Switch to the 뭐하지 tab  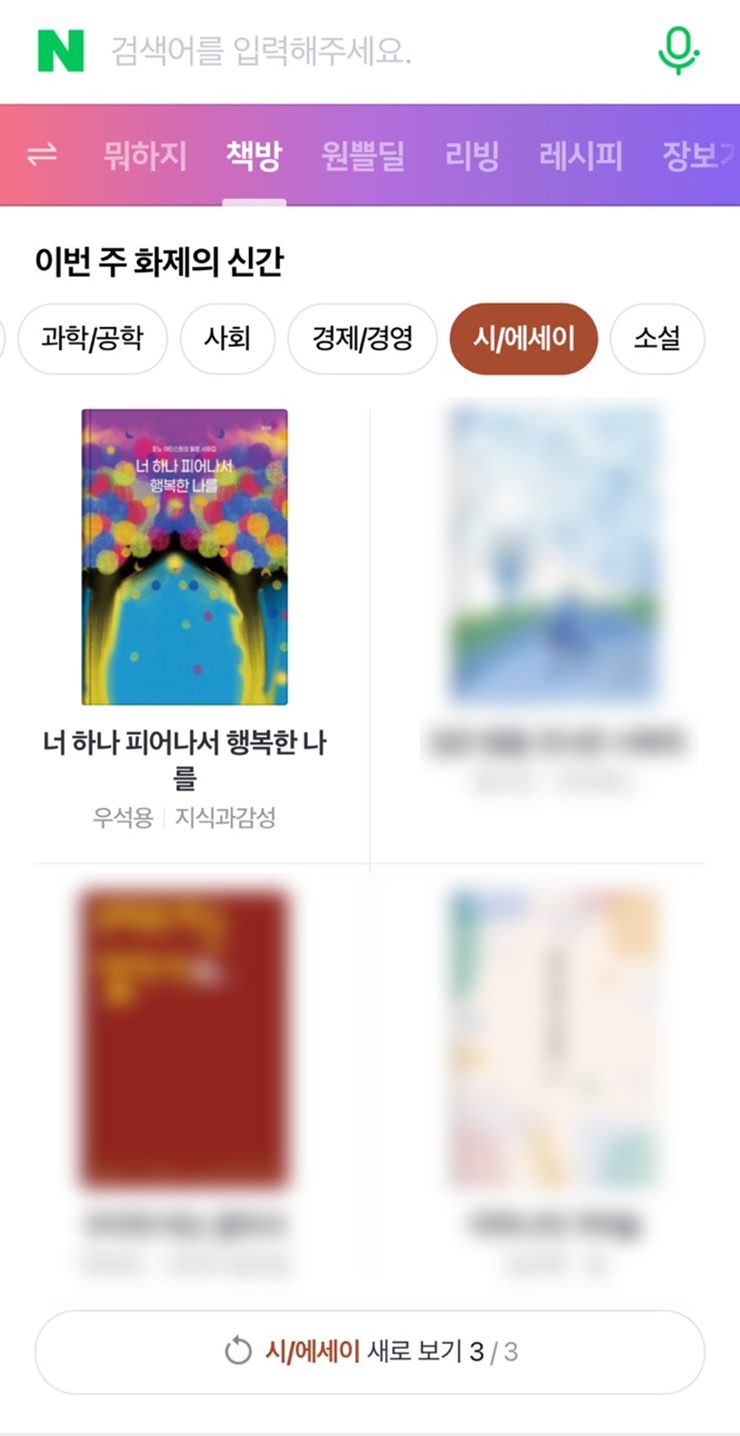pos(145,156)
